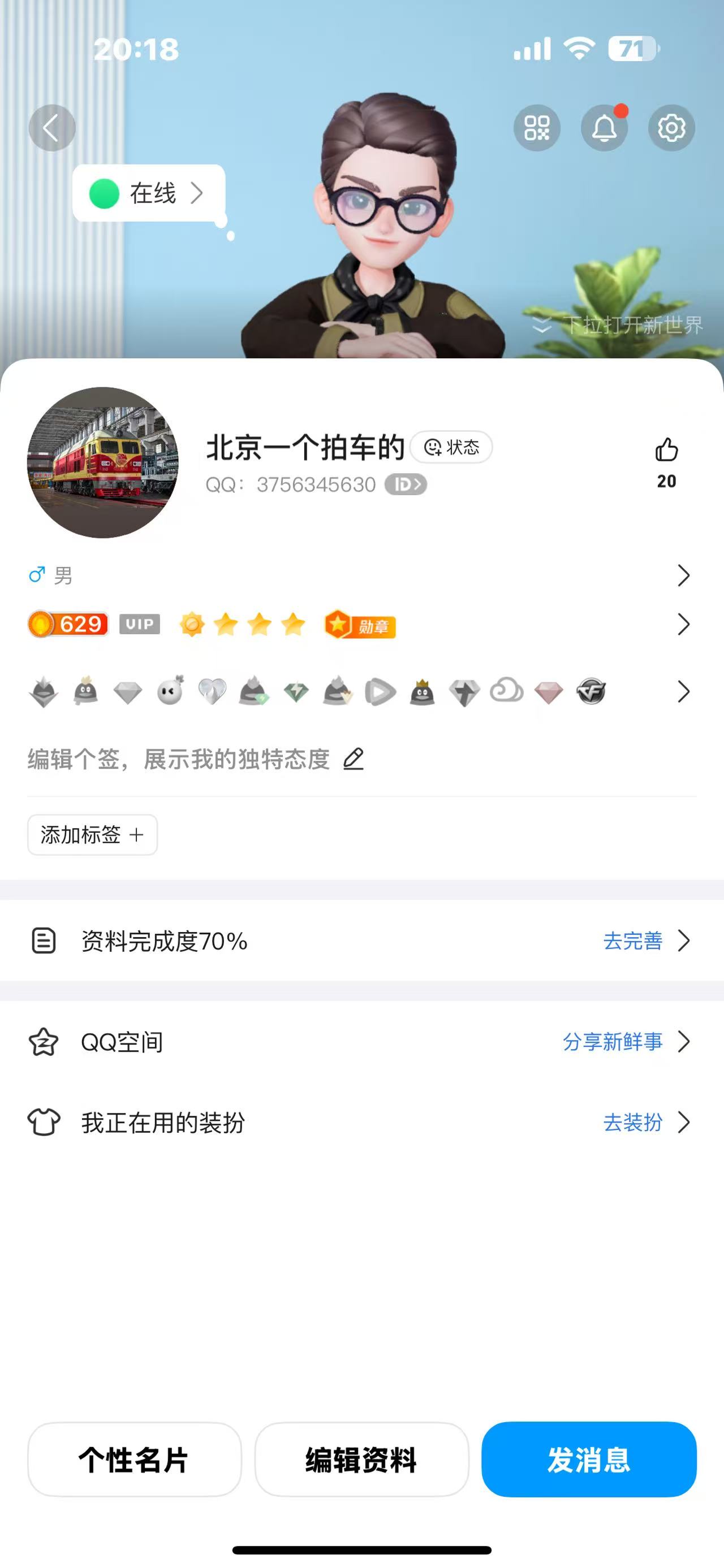Like the profile with thumbs-up icon
The width and height of the screenshot is (724, 1568).
(666, 451)
